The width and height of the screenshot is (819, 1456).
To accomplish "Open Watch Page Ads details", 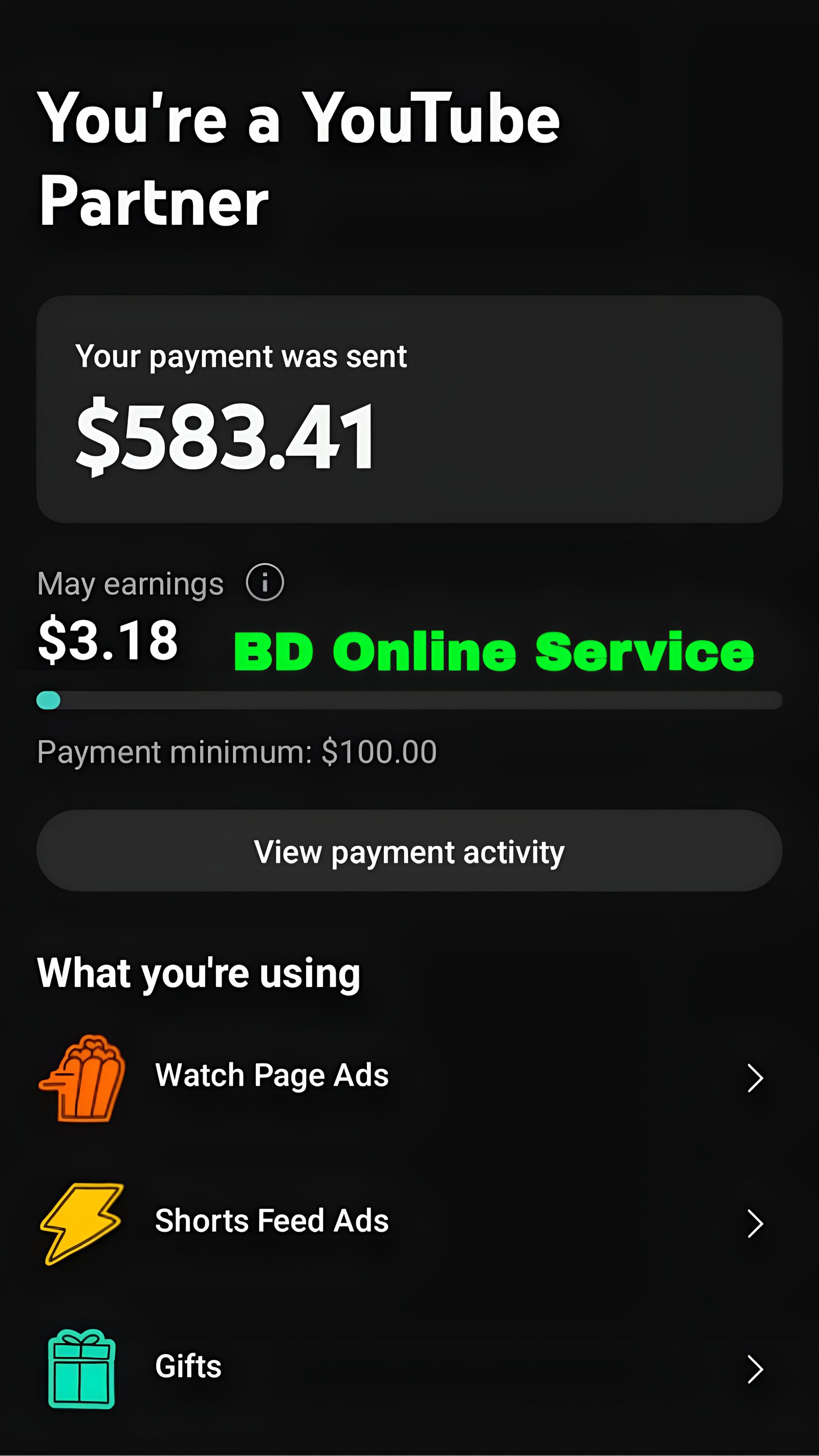I will (x=409, y=1077).
